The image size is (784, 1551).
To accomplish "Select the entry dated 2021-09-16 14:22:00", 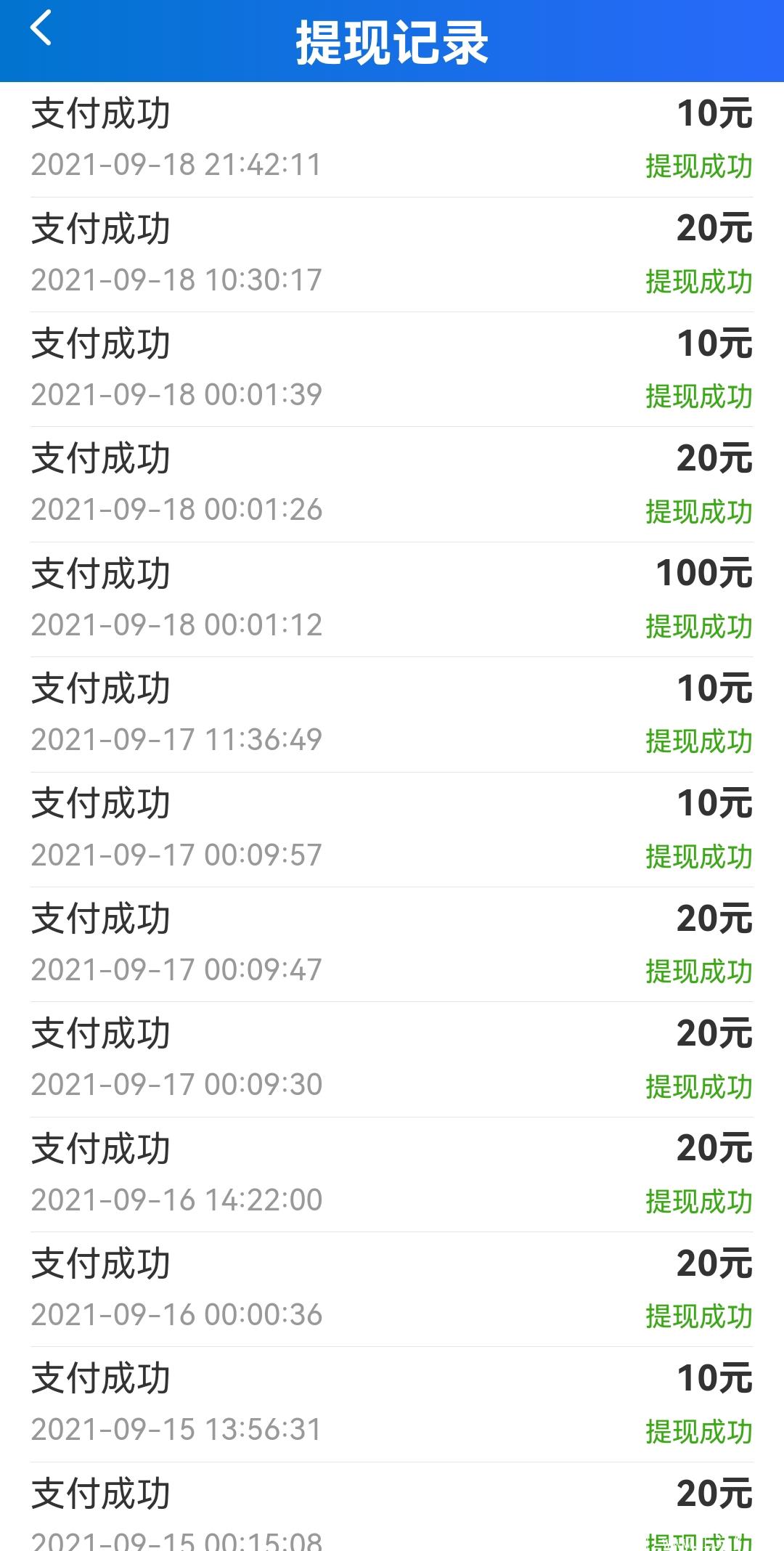I will click(392, 1172).
